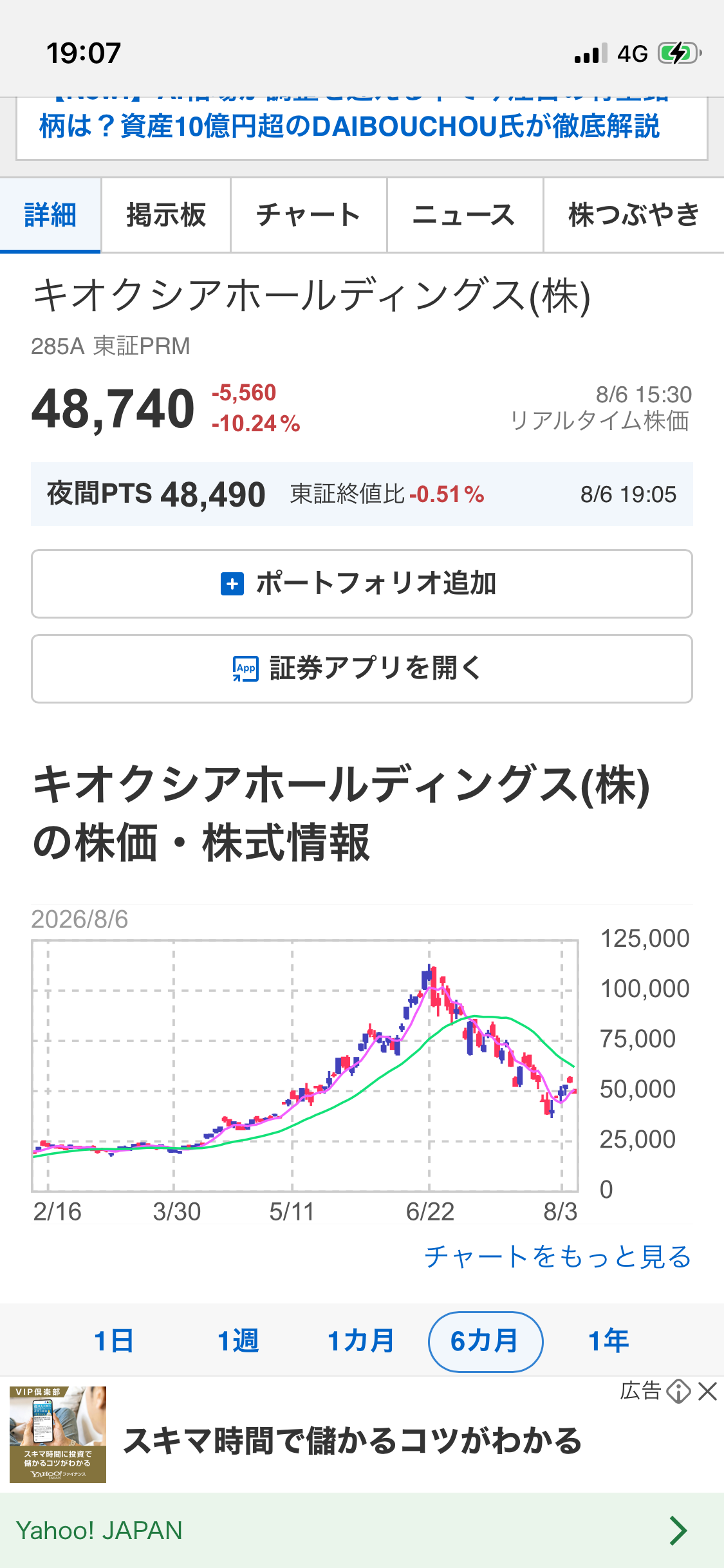Select the 詳細 tab

tap(50, 215)
